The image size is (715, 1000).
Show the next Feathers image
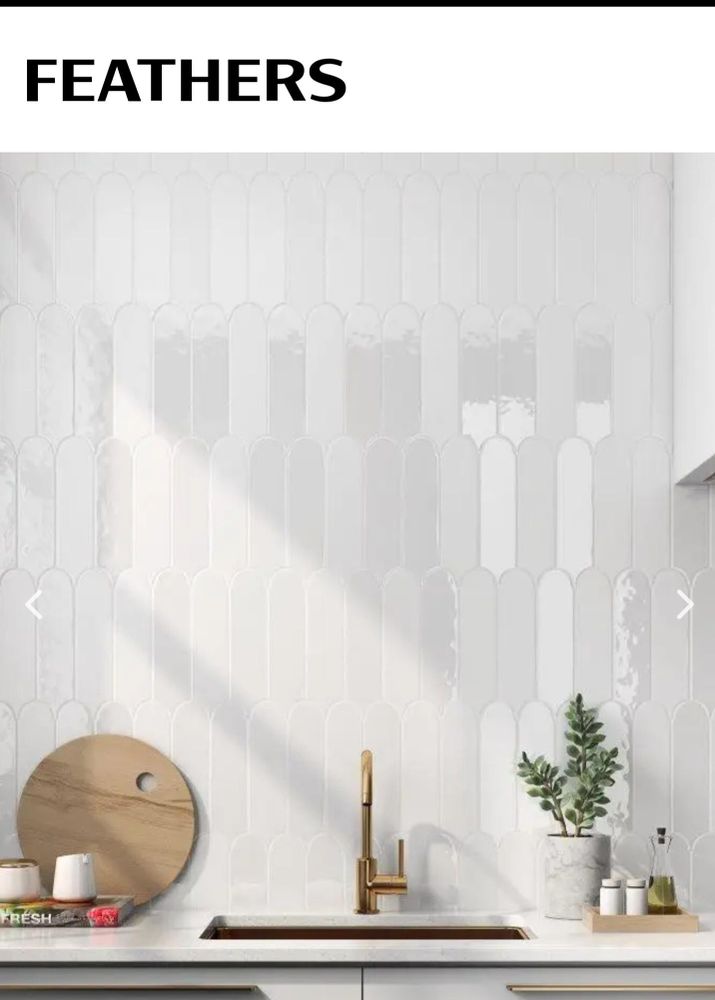pos(684,604)
